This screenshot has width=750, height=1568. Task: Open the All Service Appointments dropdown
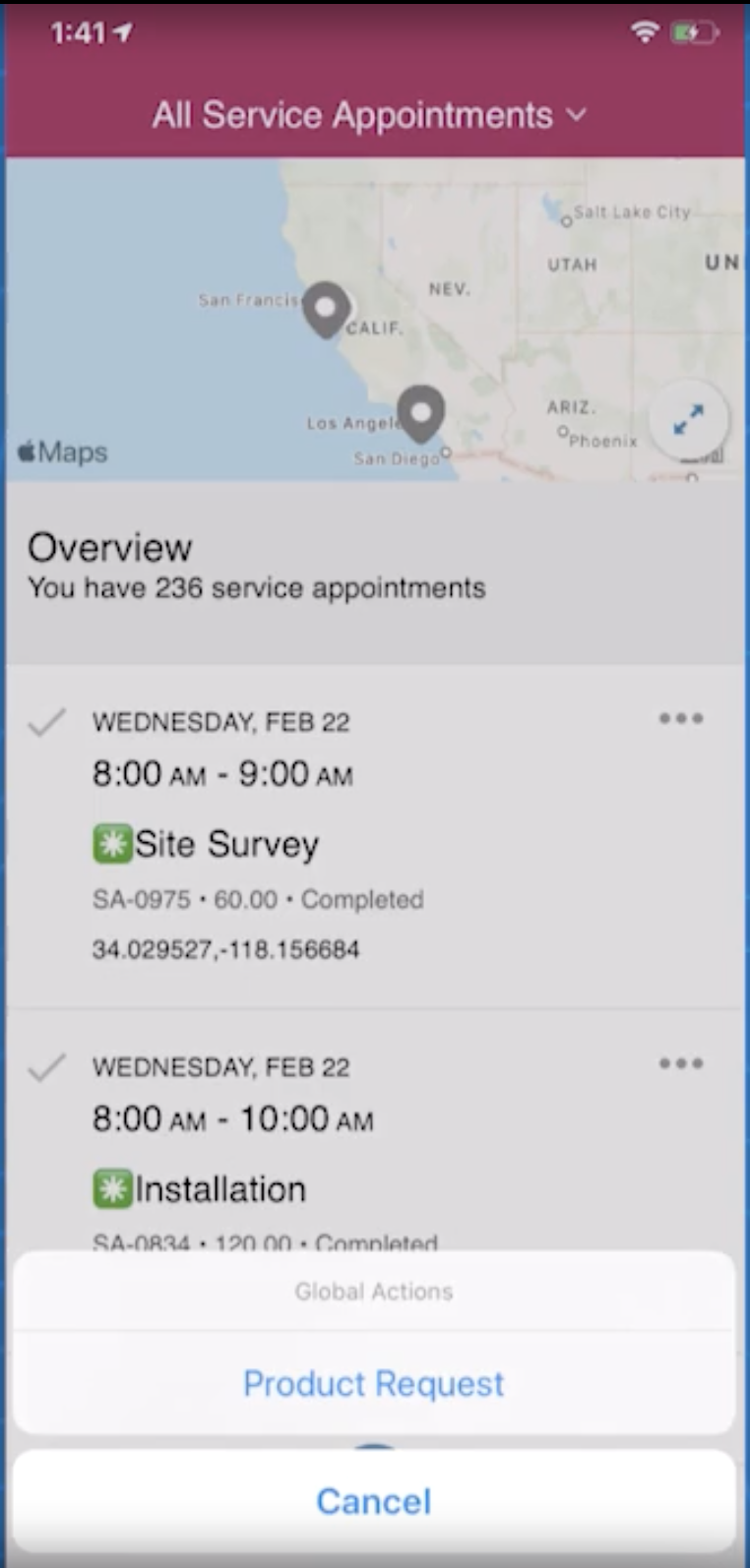(369, 115)
